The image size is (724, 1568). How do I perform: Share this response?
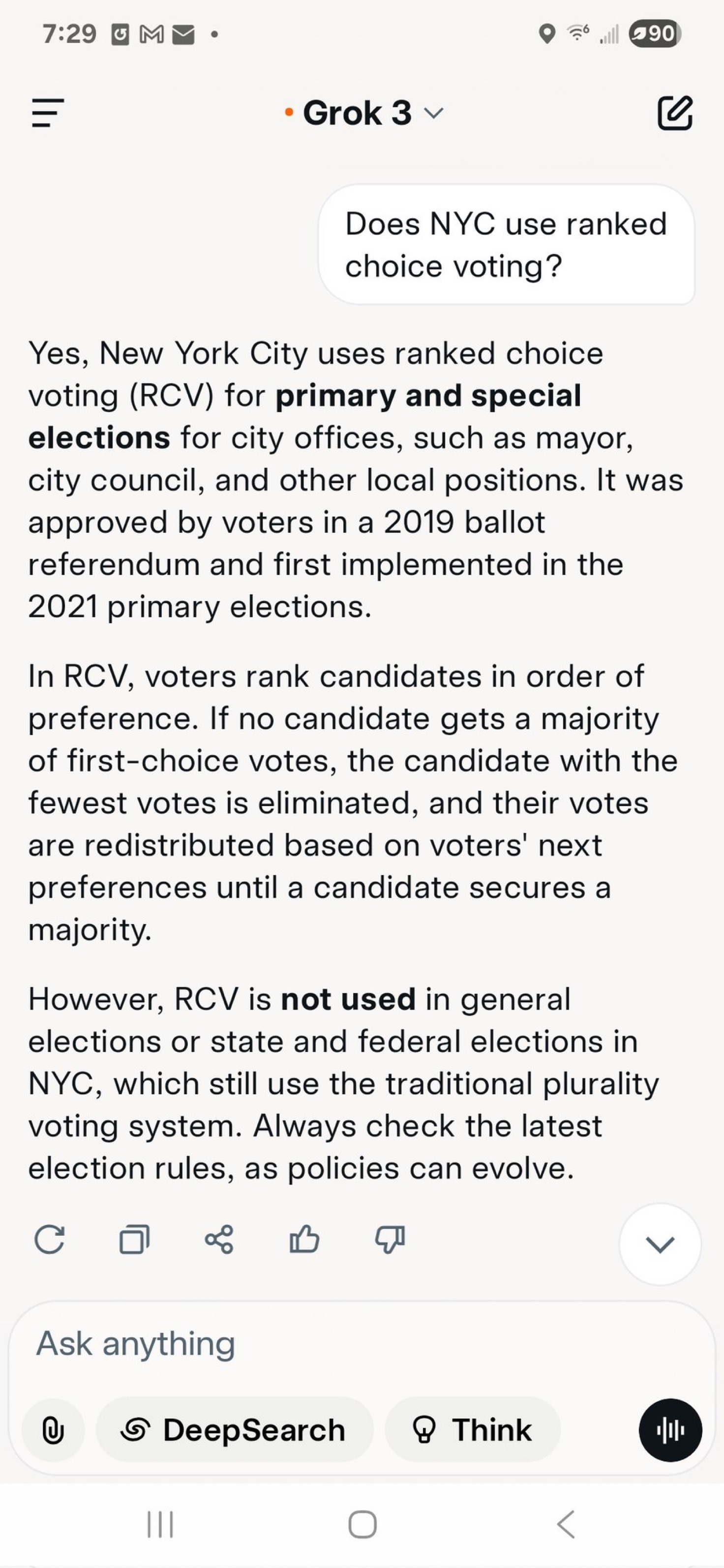(219, 1239)
